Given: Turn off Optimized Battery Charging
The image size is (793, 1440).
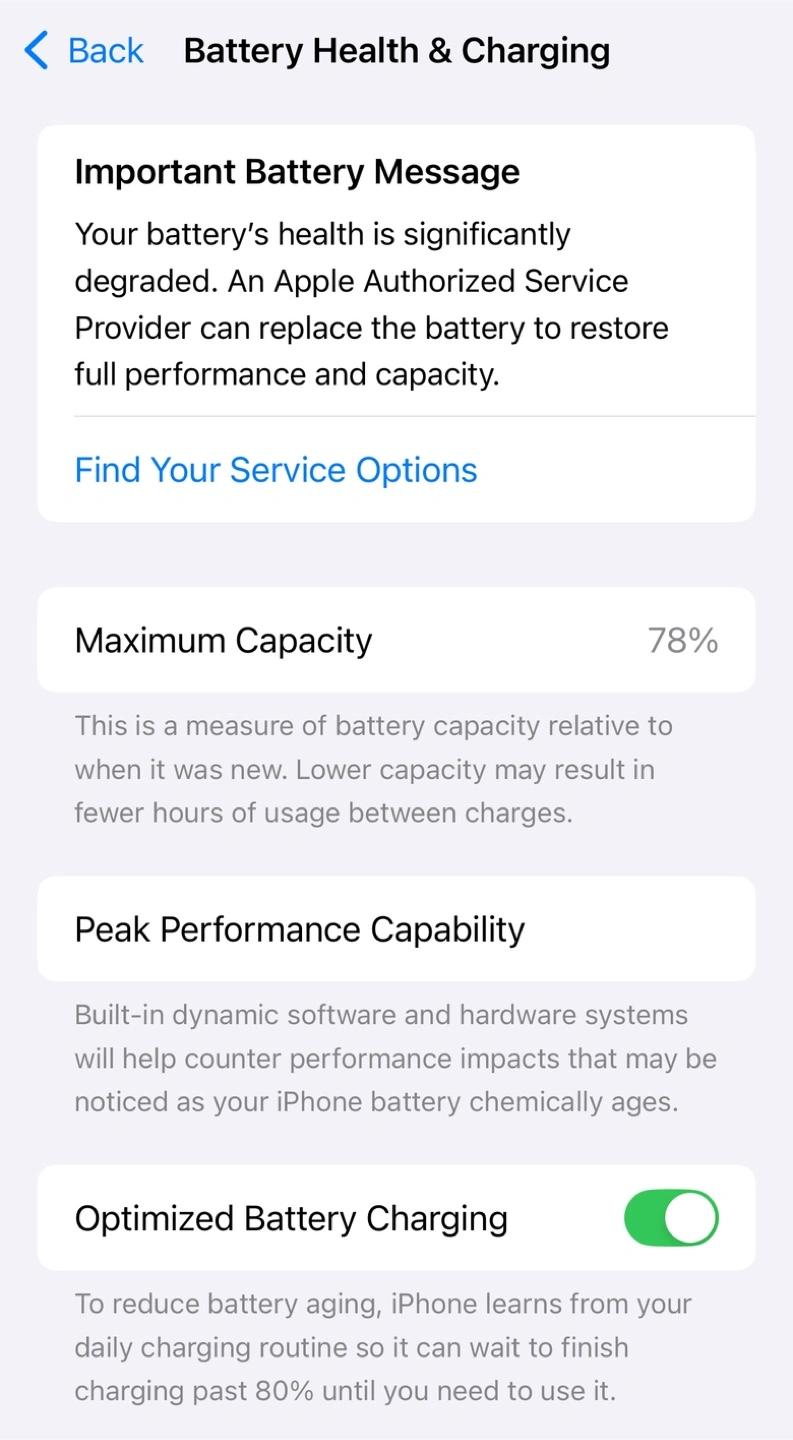Looking at the screenshot, I should click(671, 1218).
